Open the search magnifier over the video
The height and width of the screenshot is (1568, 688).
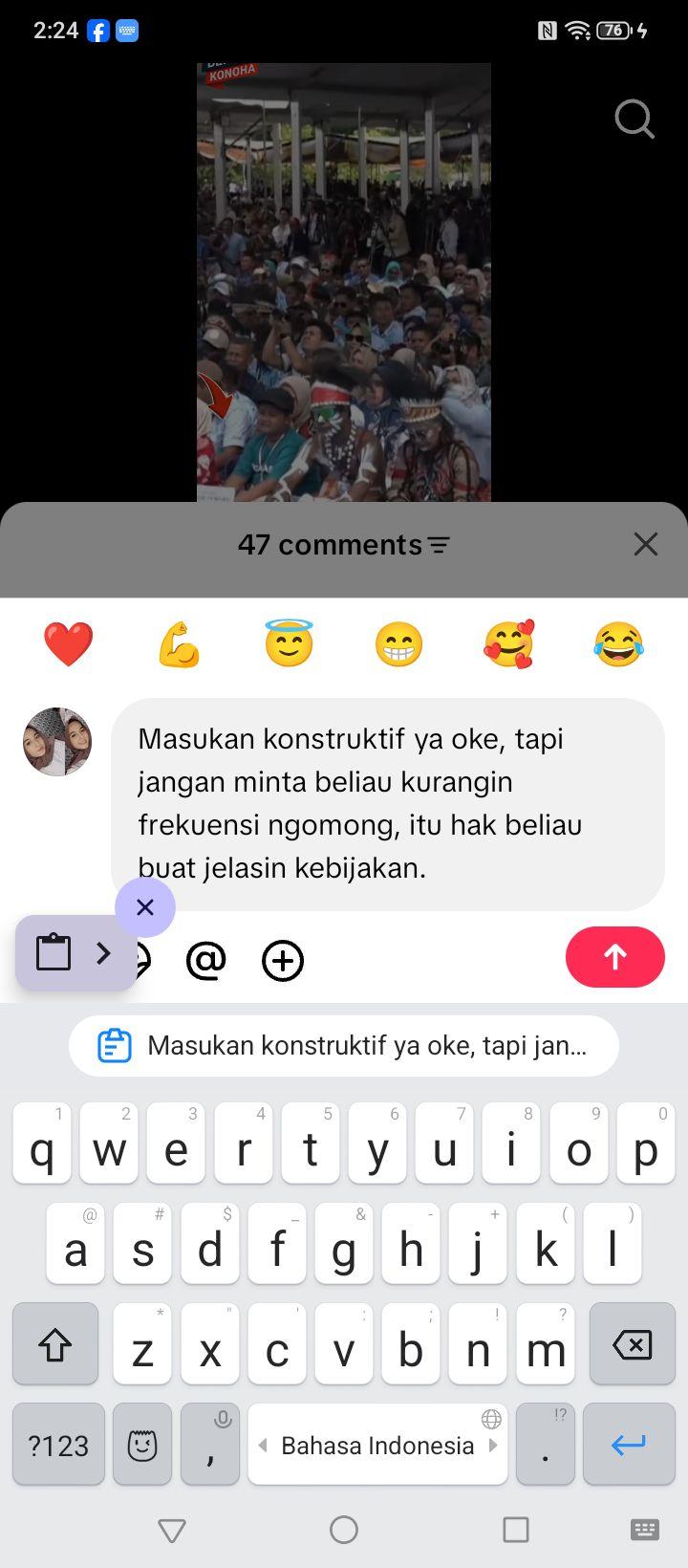(634, 120)
